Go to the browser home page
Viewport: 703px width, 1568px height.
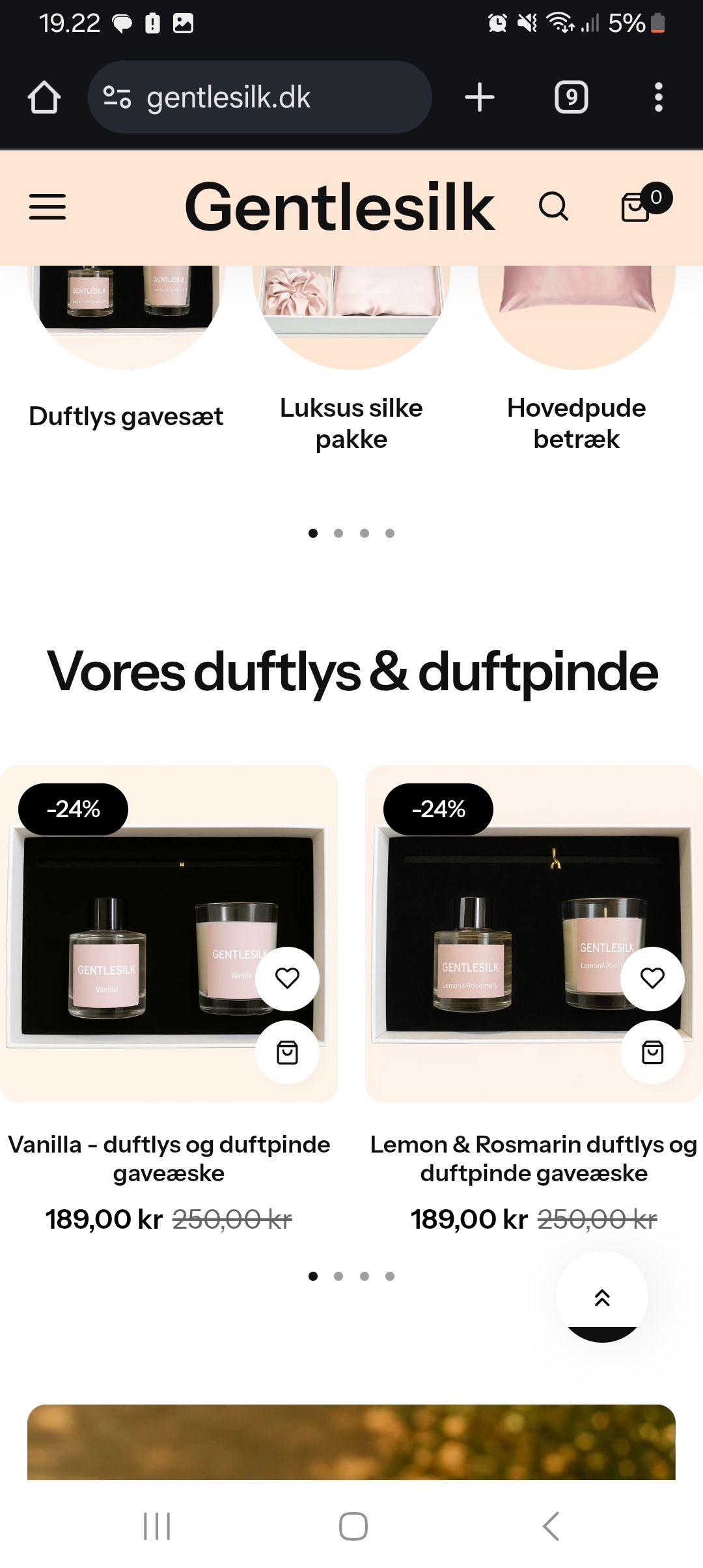pos(44,98)
